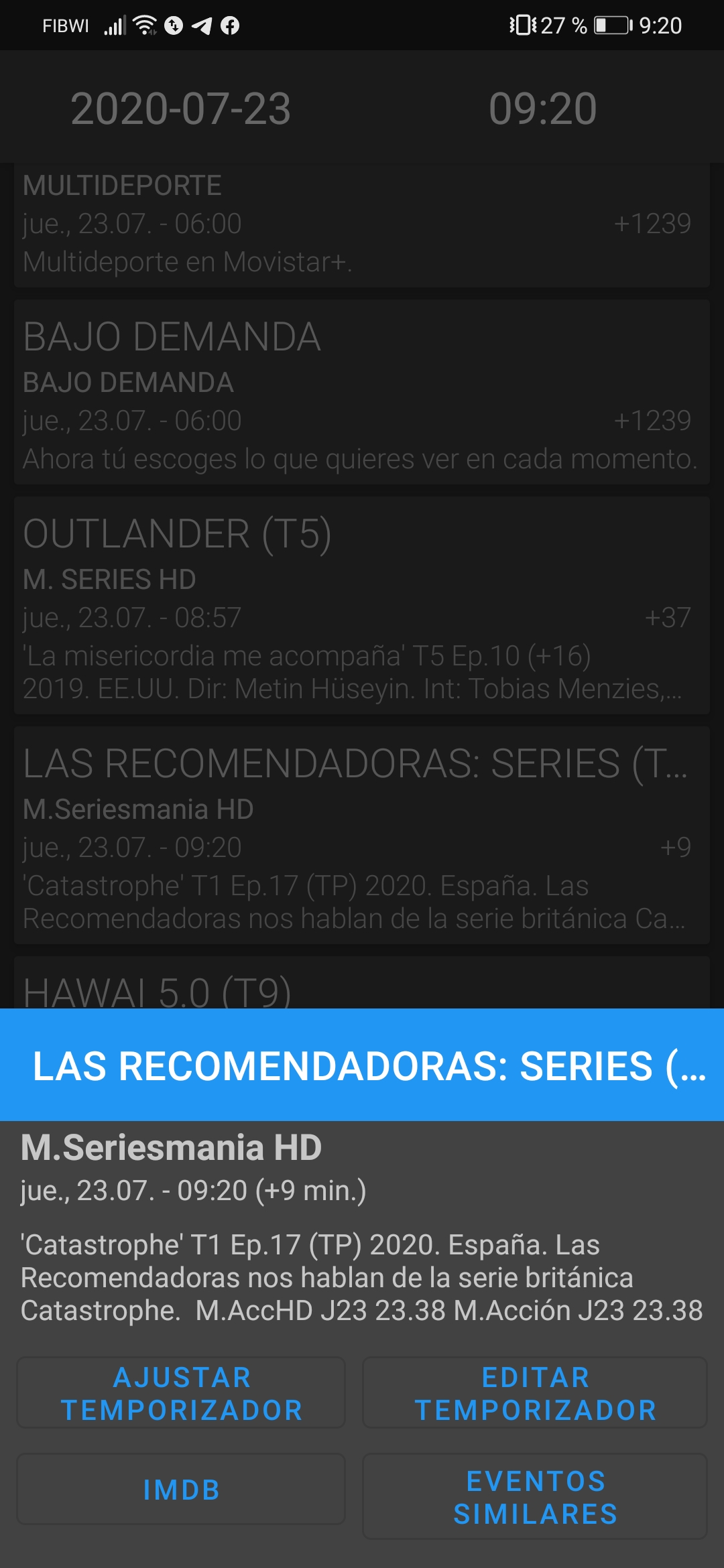Viewport: 724px width, 1568px height.
Task: Look up the show on IMDB
Action: [181, 1490]
